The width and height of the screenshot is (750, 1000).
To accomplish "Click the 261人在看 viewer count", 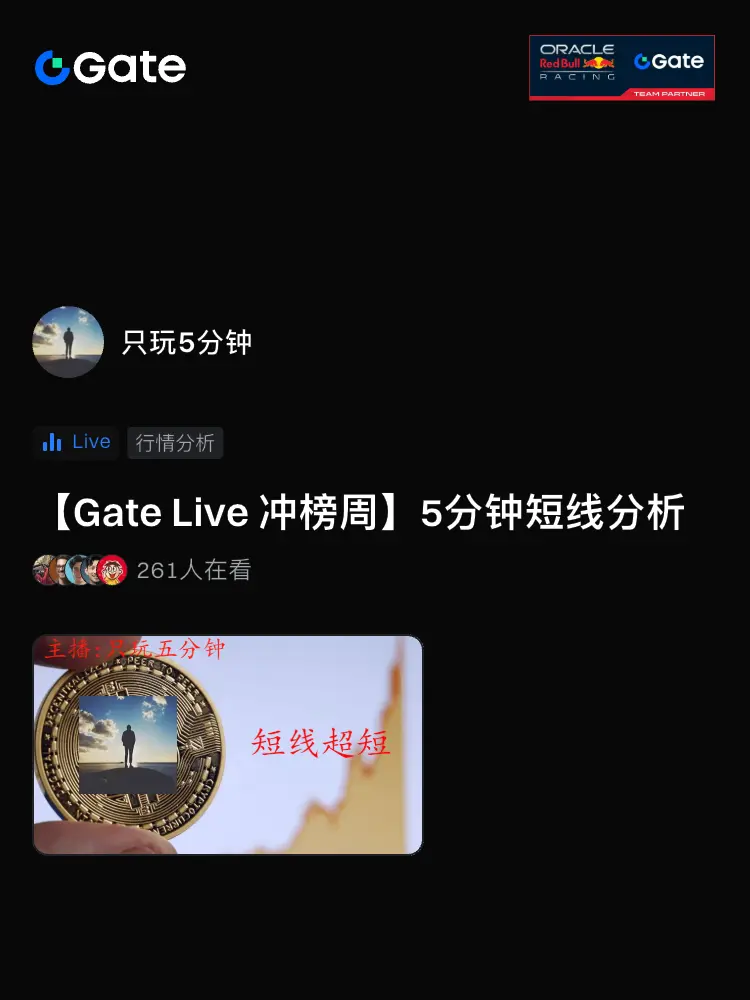I will (x=195, y=568).
